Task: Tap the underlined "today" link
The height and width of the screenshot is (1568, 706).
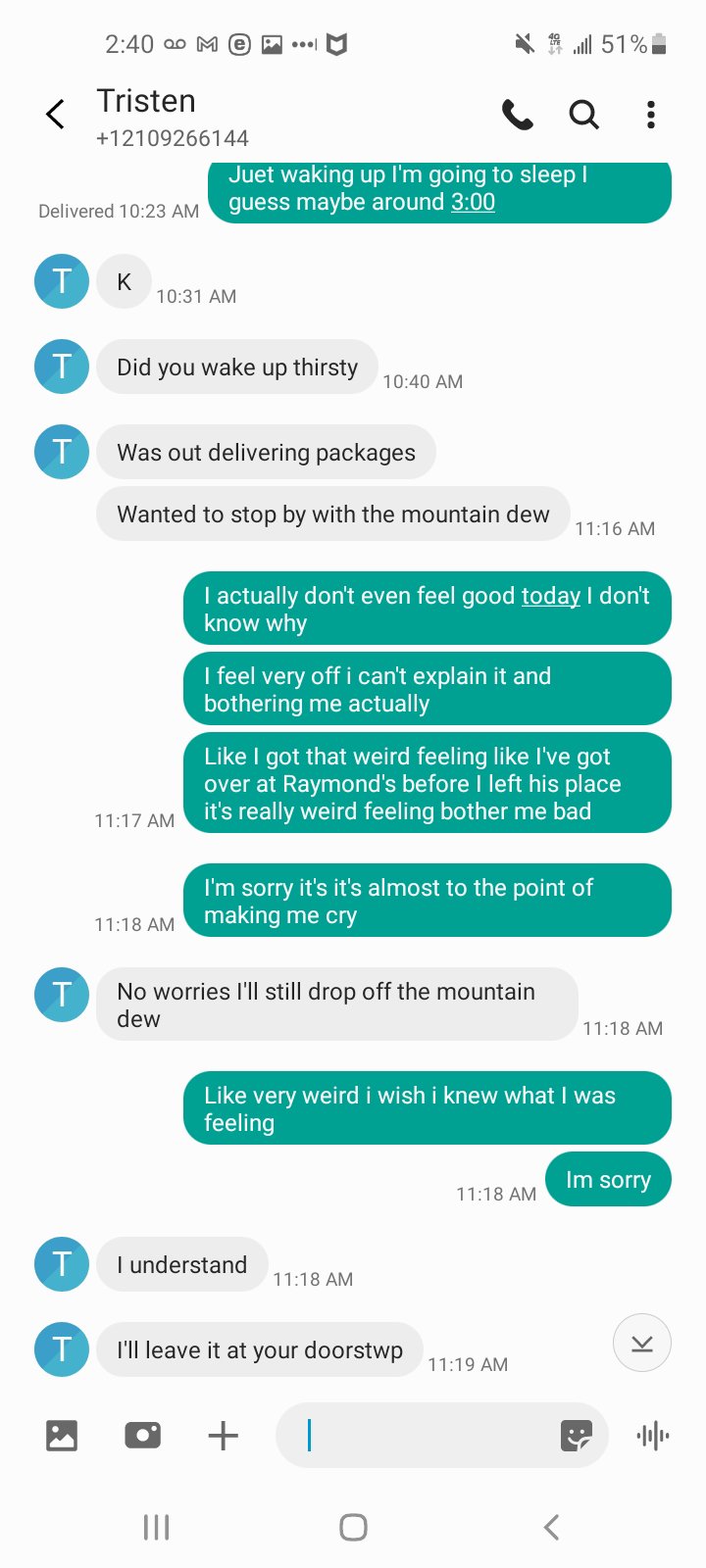Action: pos(550,596)
